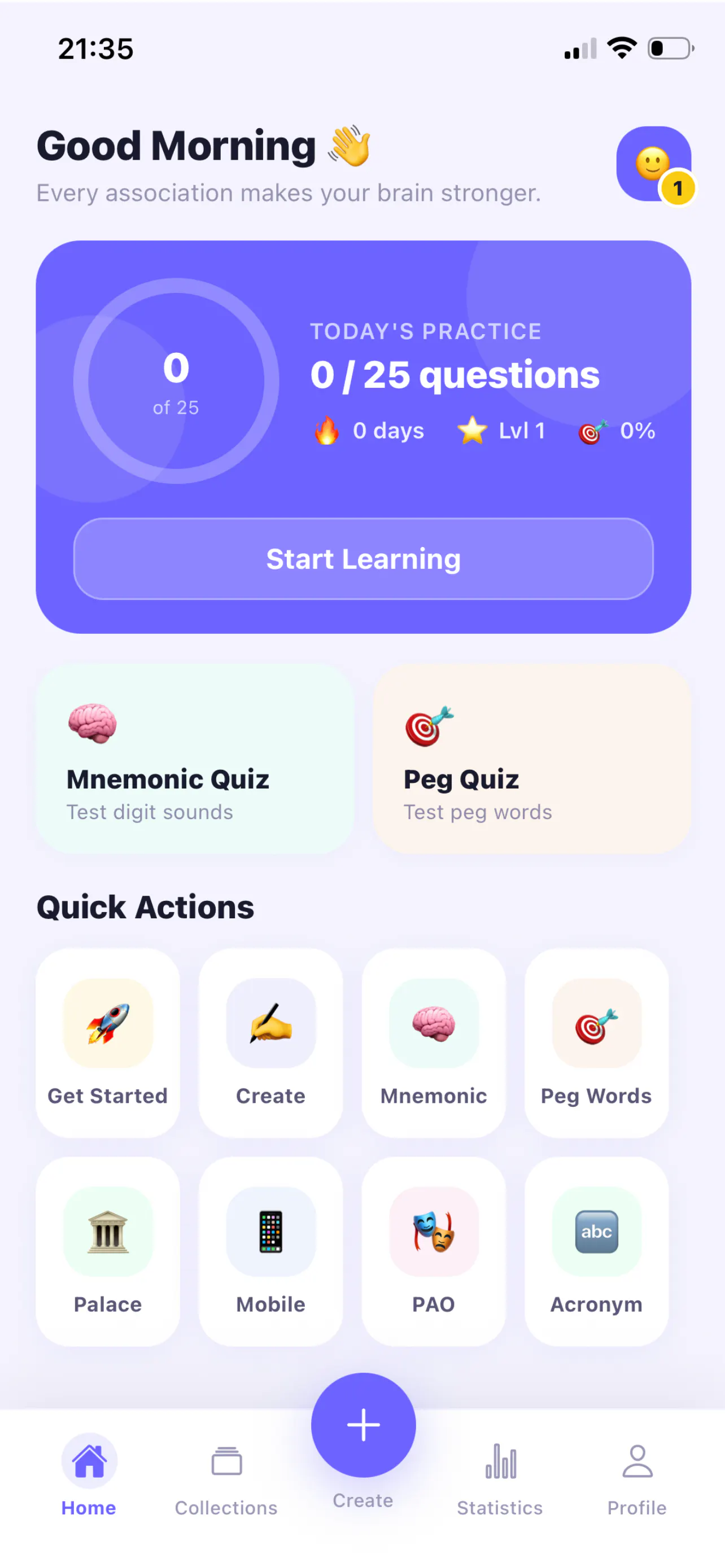The image size is (725, 1568).
Task: Open the Peg Words quick action
Action: pyautogui.click(x=597, y=1043)
